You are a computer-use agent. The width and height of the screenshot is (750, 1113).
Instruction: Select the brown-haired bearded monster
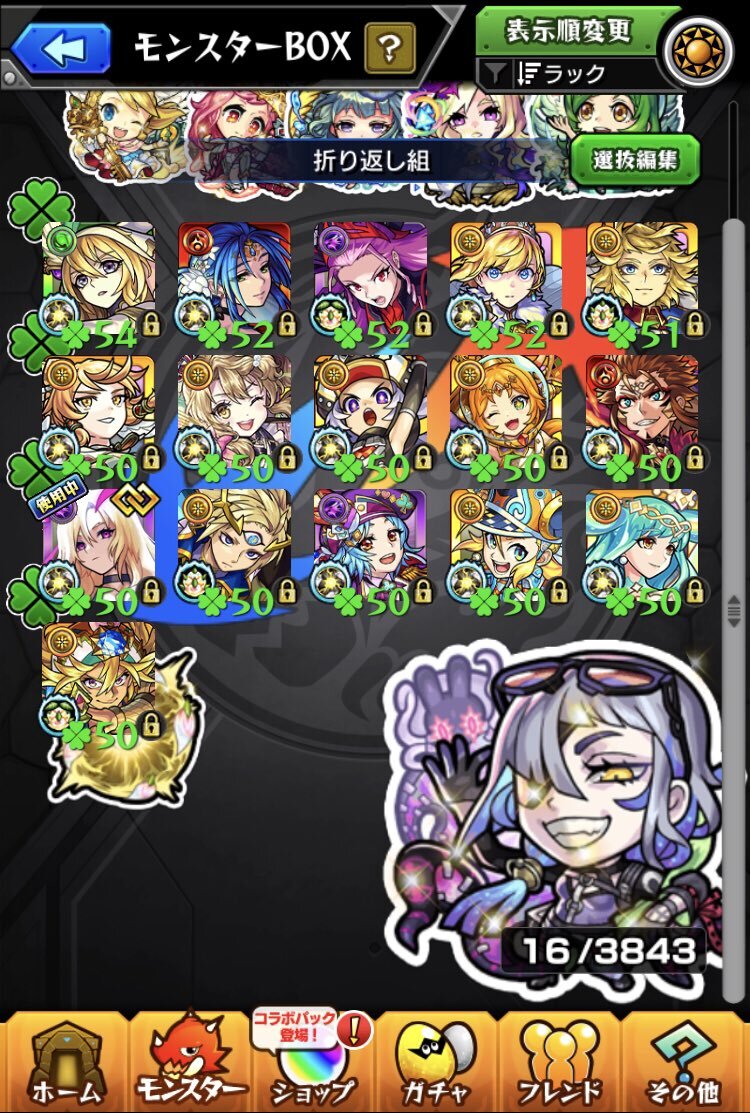(x=642, y=414)
